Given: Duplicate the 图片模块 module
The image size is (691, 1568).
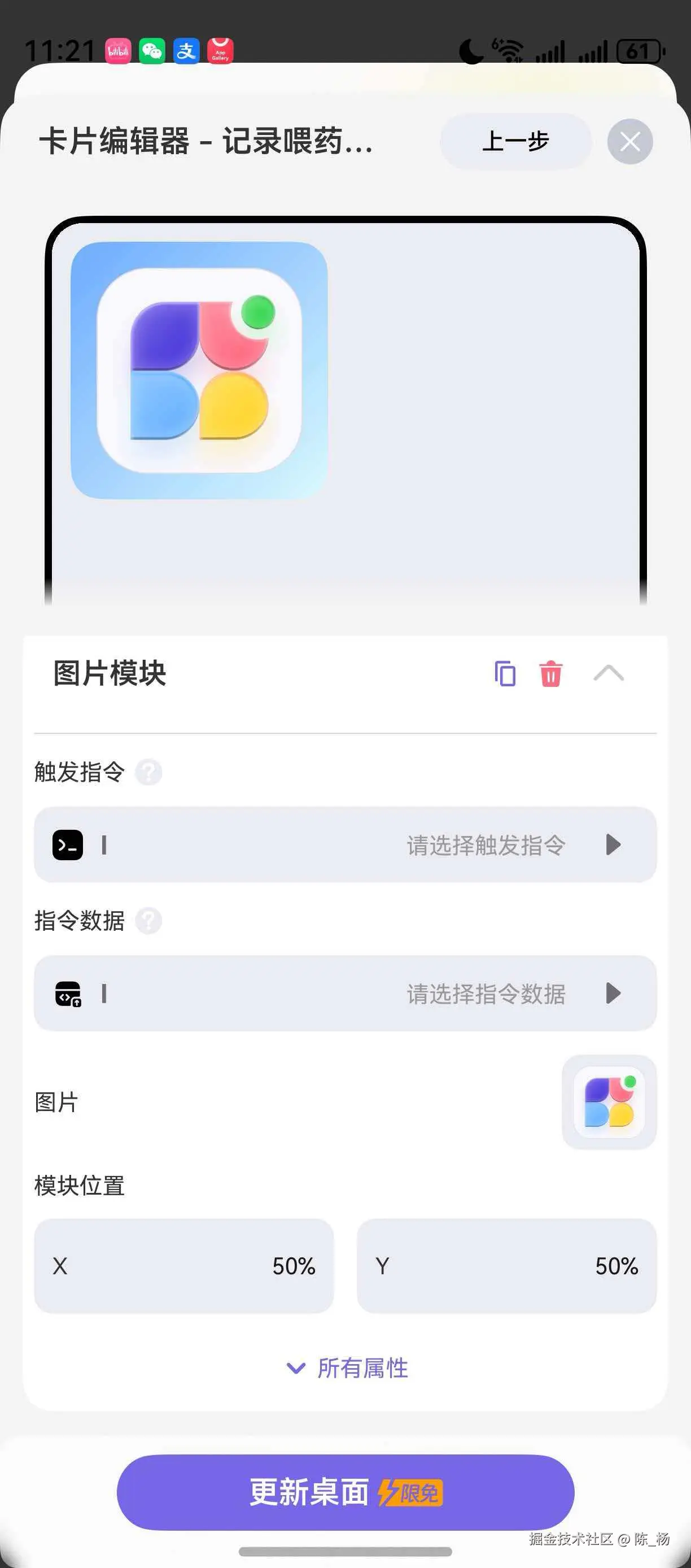Looking at the screenshot, I should 504,673.
